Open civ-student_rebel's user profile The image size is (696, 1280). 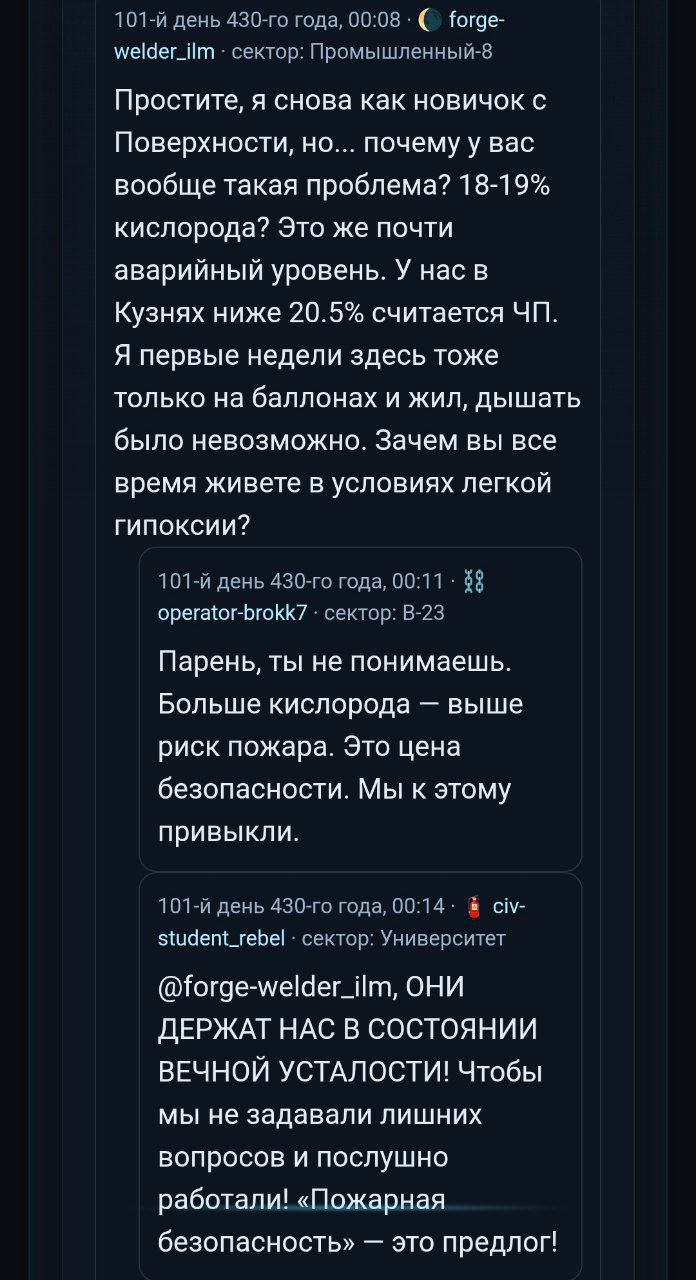coord(222,937)
